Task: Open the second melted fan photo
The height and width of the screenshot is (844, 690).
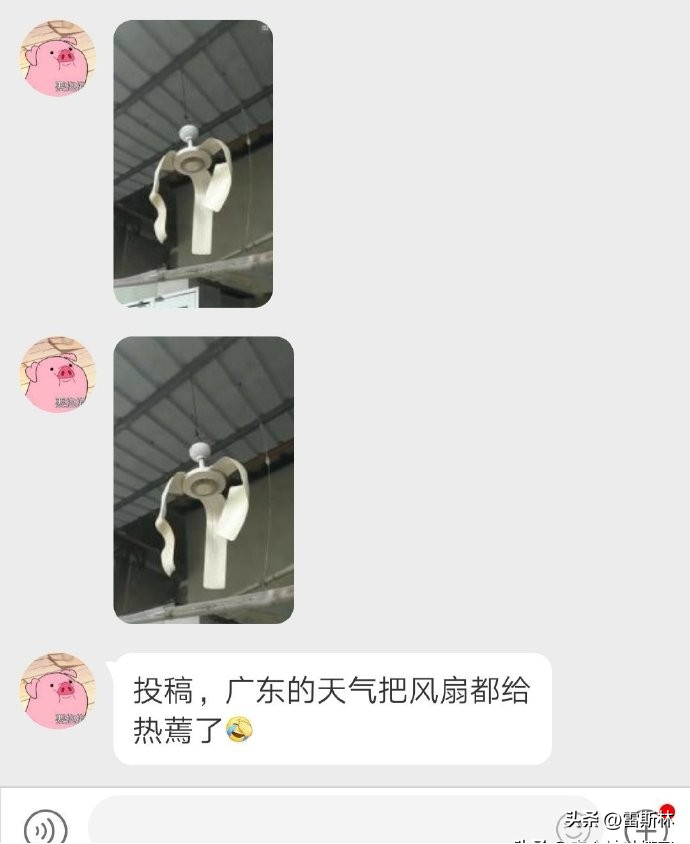Action: [203, 480]
